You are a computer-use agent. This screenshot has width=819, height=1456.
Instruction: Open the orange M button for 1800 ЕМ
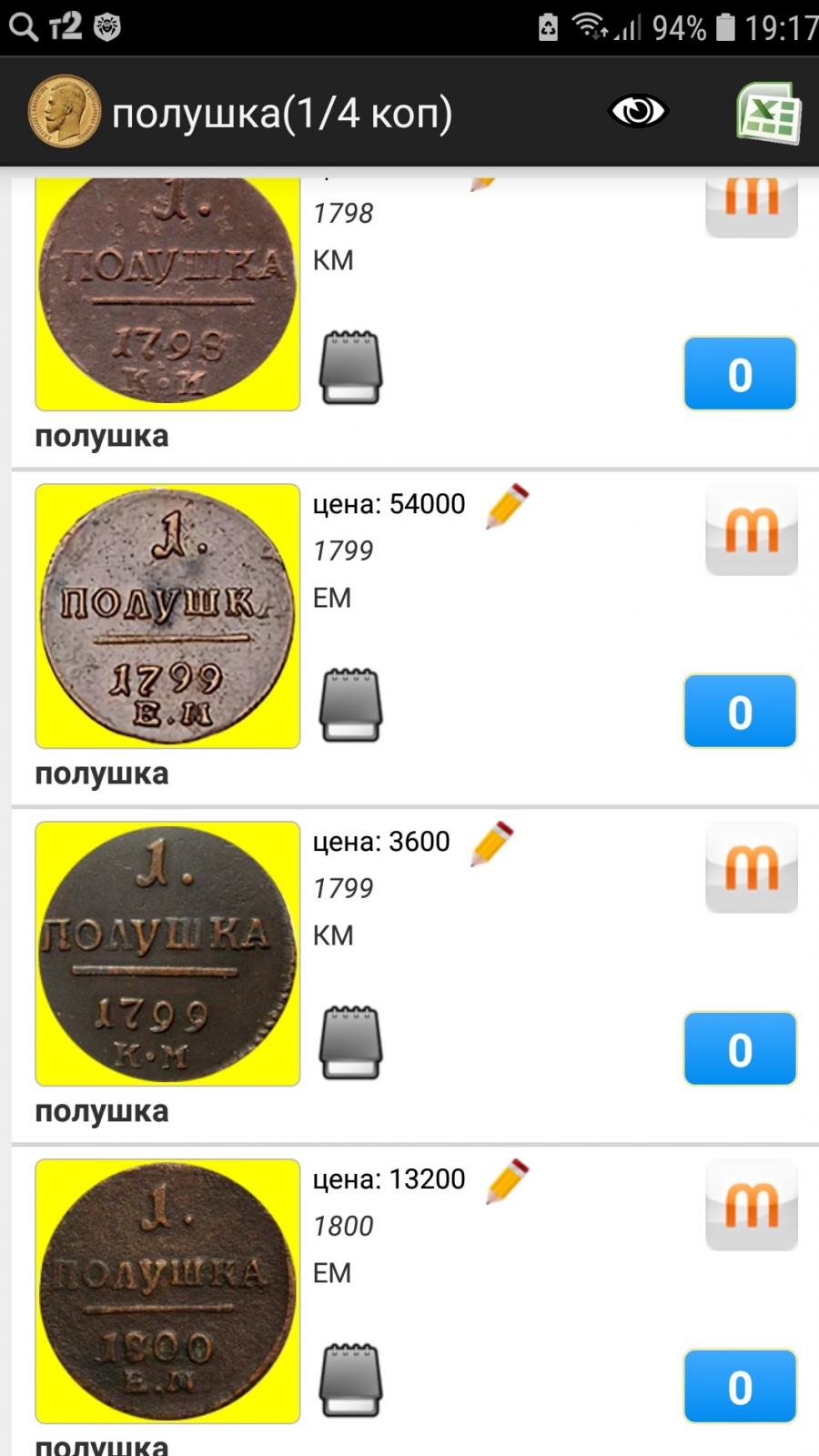(x=752, y=1206)
